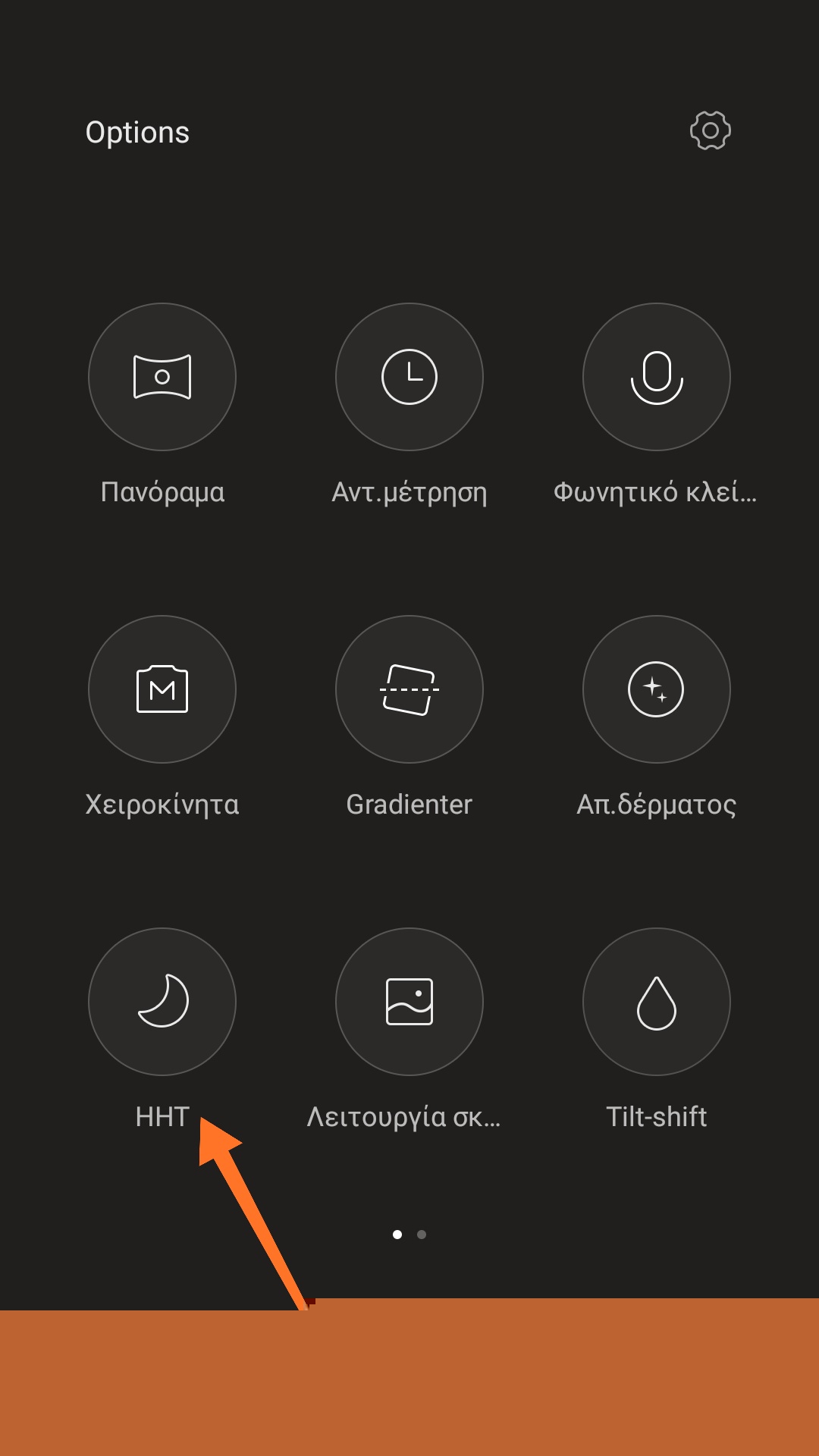Viewport: 819px width, 1456px height.
Task: Enable the Αντ.μέτρηση timer mode
Action: click(x=409, y=377)
